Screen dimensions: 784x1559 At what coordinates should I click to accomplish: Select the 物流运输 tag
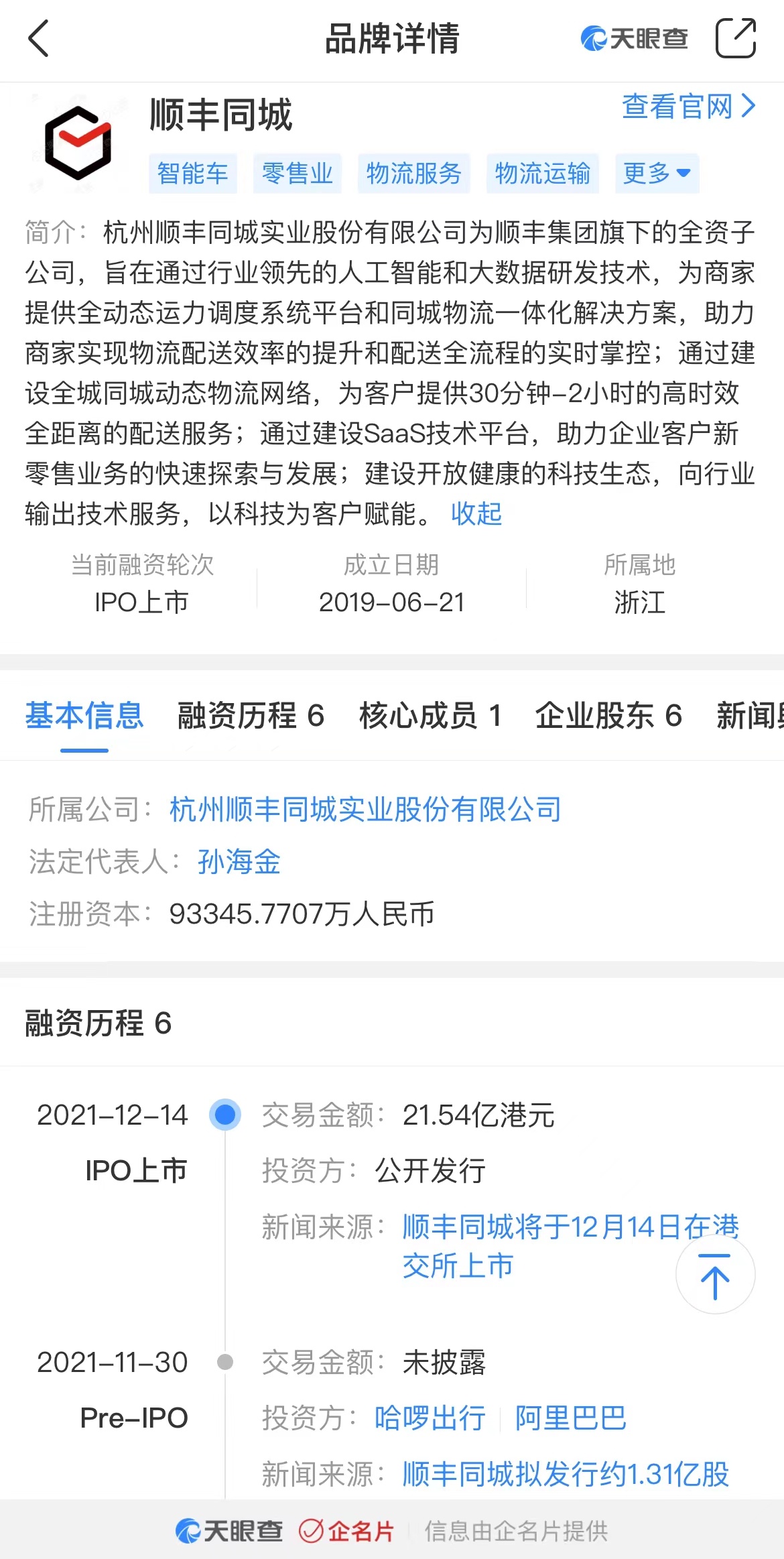[542, 174]
